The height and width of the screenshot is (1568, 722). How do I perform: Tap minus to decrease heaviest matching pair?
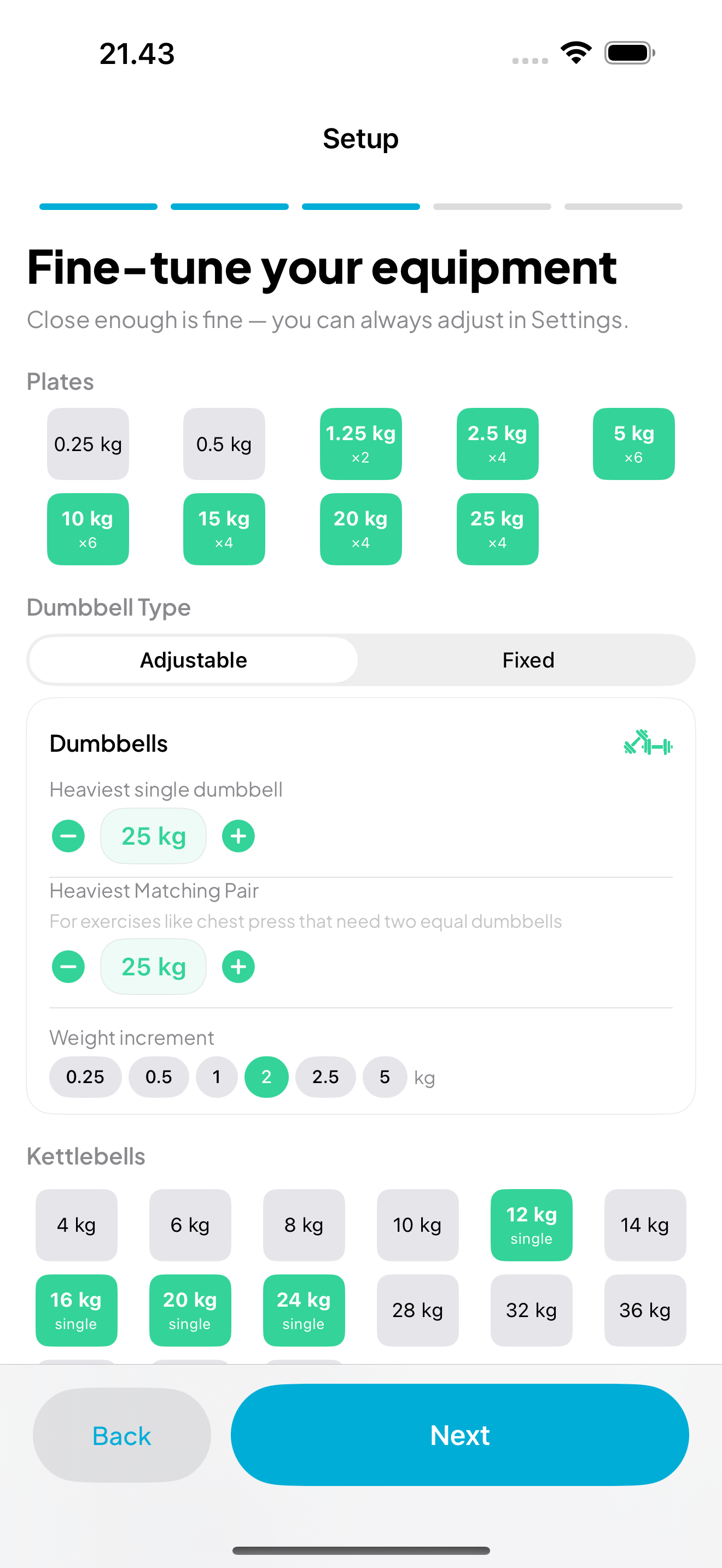[x=68, y=966]
